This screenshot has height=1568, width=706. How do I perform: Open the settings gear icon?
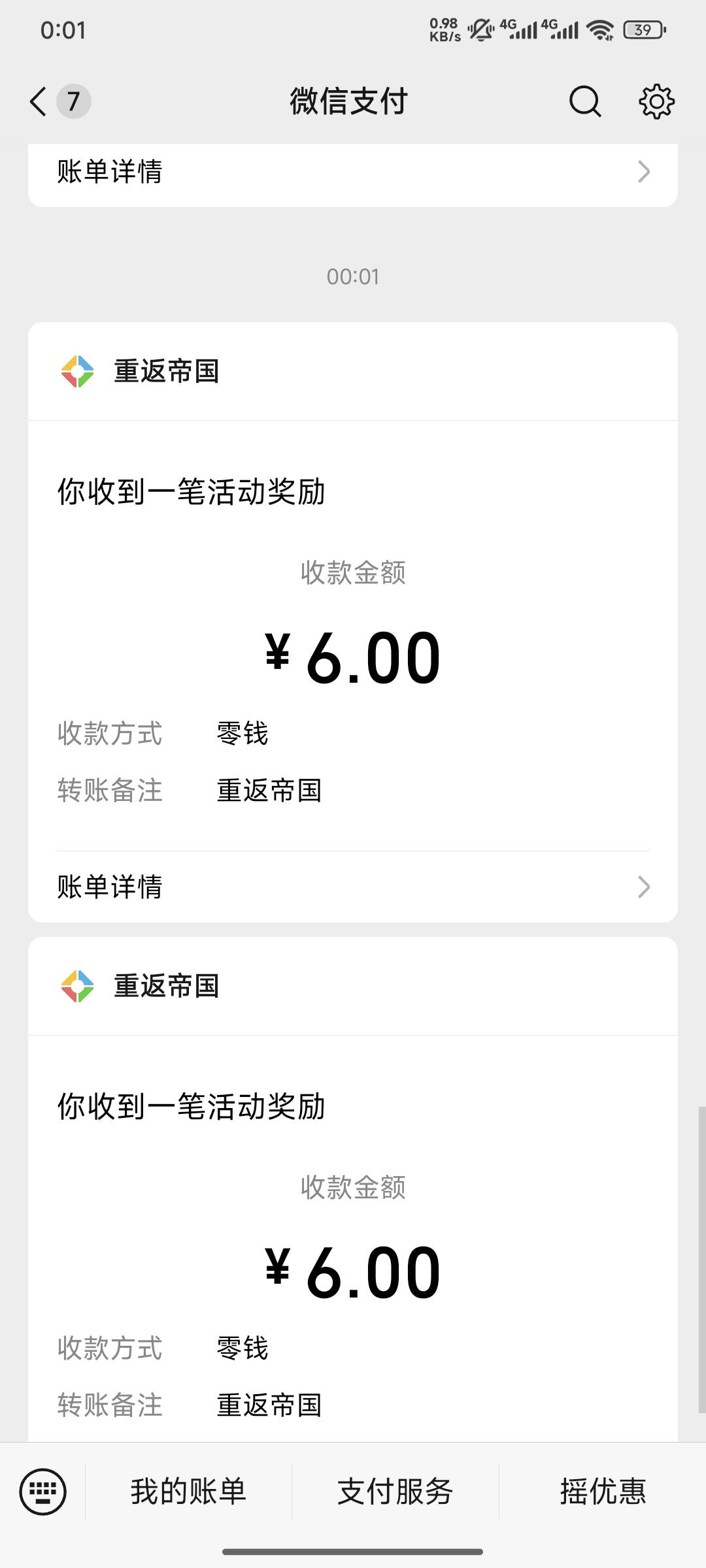656,101
